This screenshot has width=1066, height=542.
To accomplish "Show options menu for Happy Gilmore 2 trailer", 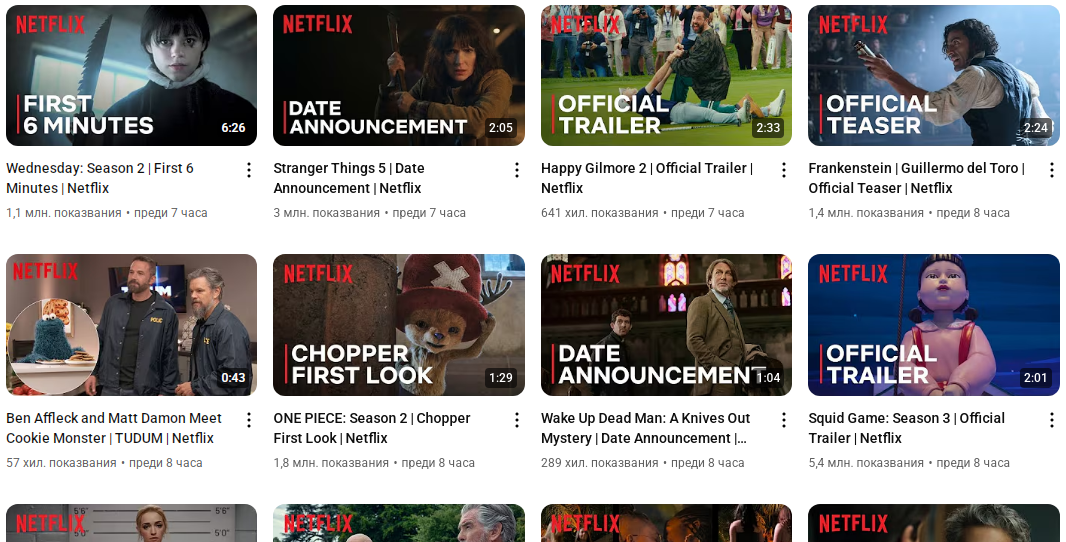I will [784, 170].
